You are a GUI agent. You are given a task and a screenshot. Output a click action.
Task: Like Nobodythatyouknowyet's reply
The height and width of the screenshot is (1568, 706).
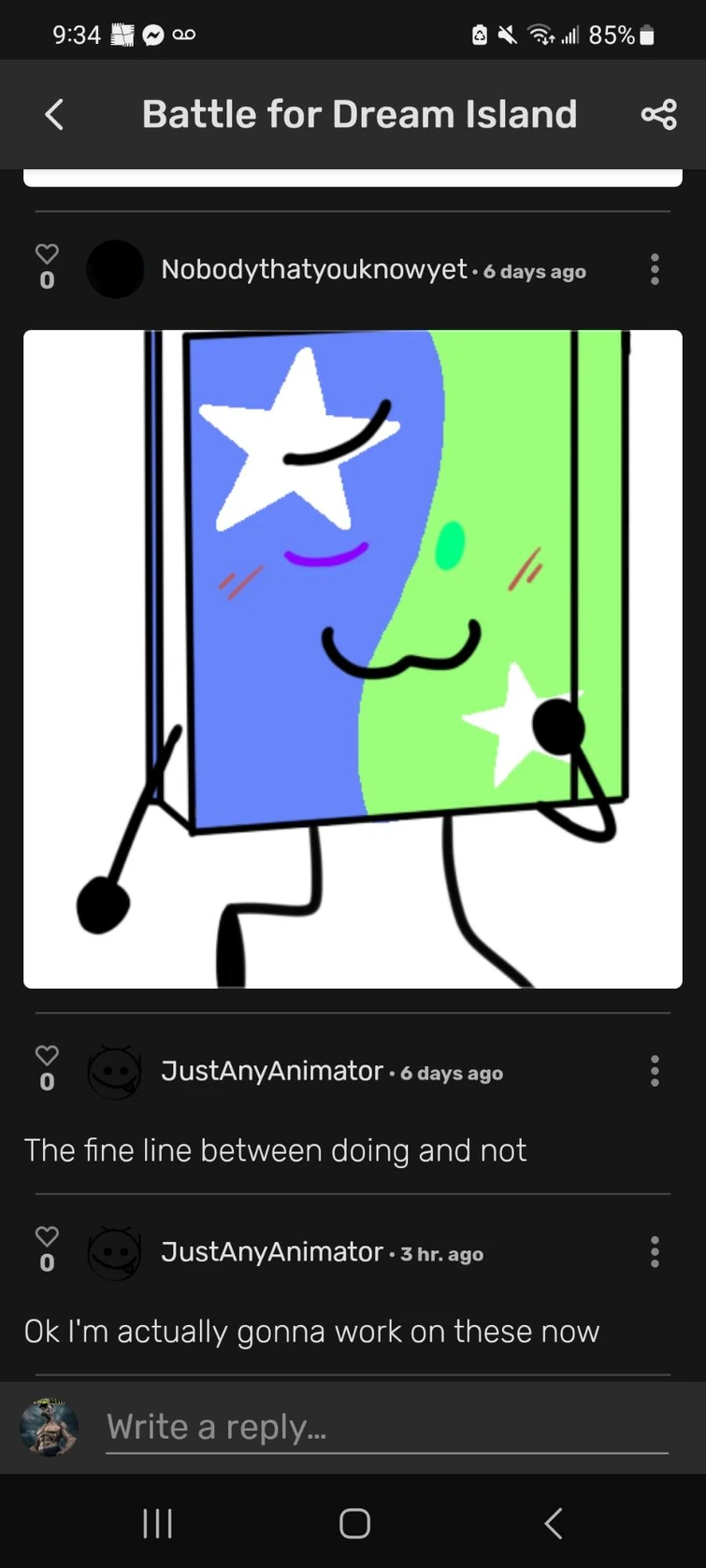tap(47, 254)
